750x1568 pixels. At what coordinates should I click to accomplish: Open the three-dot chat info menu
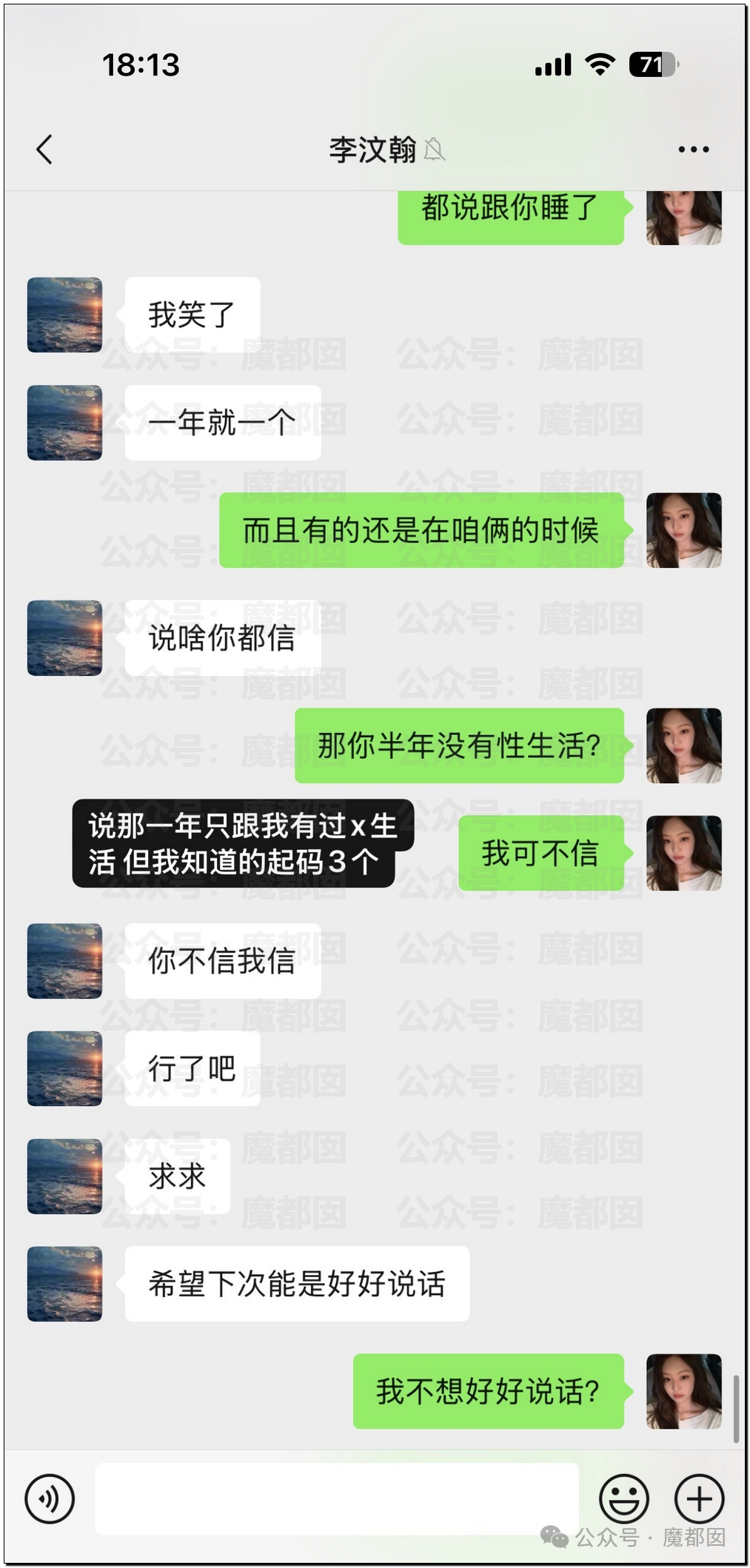point(693,150)
